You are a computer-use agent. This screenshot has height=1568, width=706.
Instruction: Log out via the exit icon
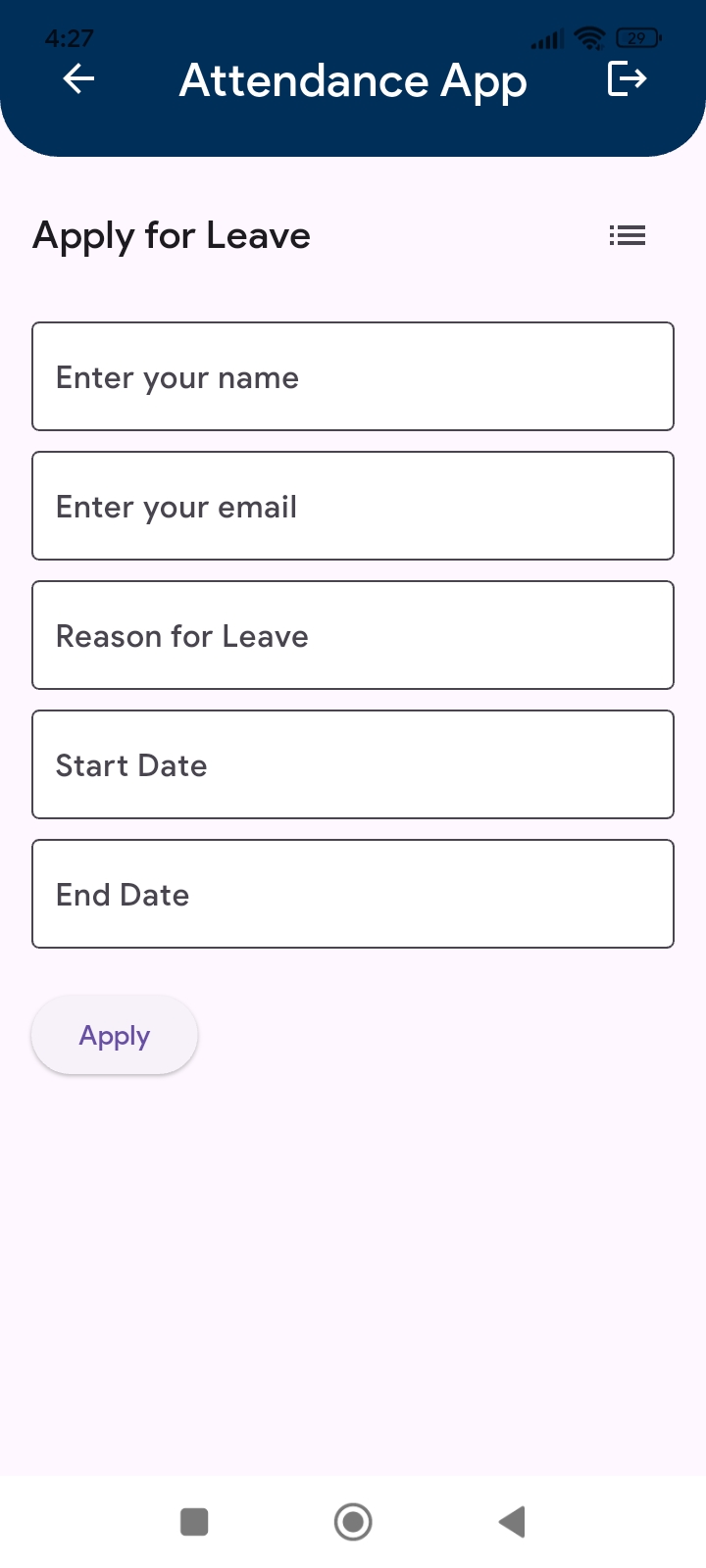[628, 78]
